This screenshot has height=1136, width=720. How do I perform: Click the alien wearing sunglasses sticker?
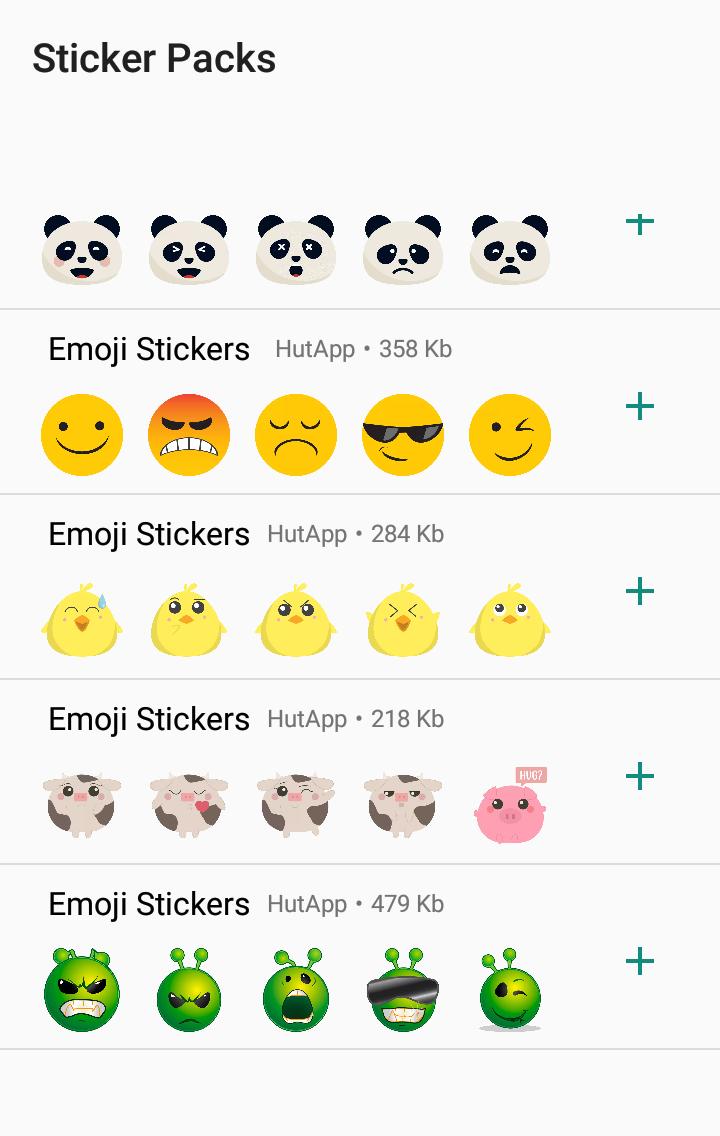(x=402, y=988)
